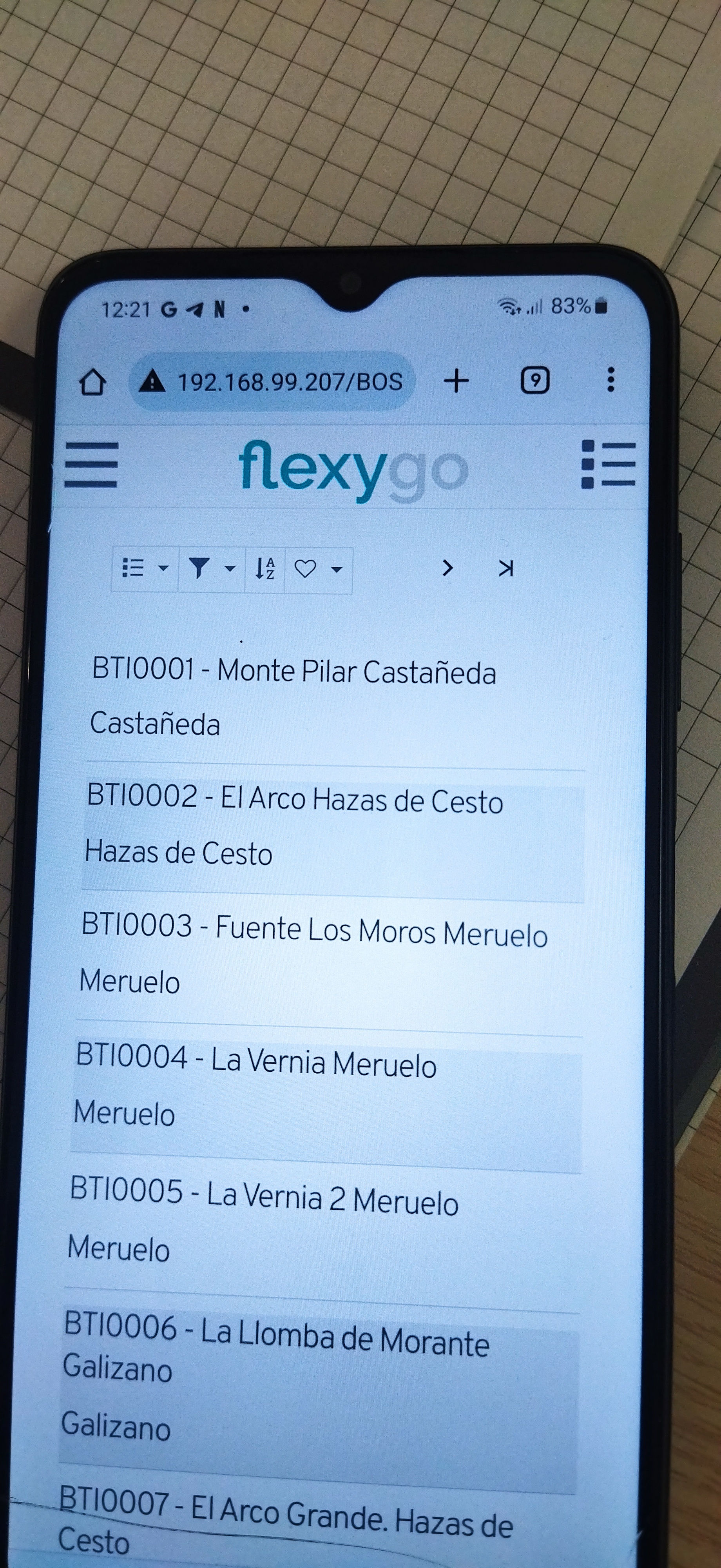
Task: Open the right-side list panel icon
Action: pyautogui.click(x=608, y=465)
